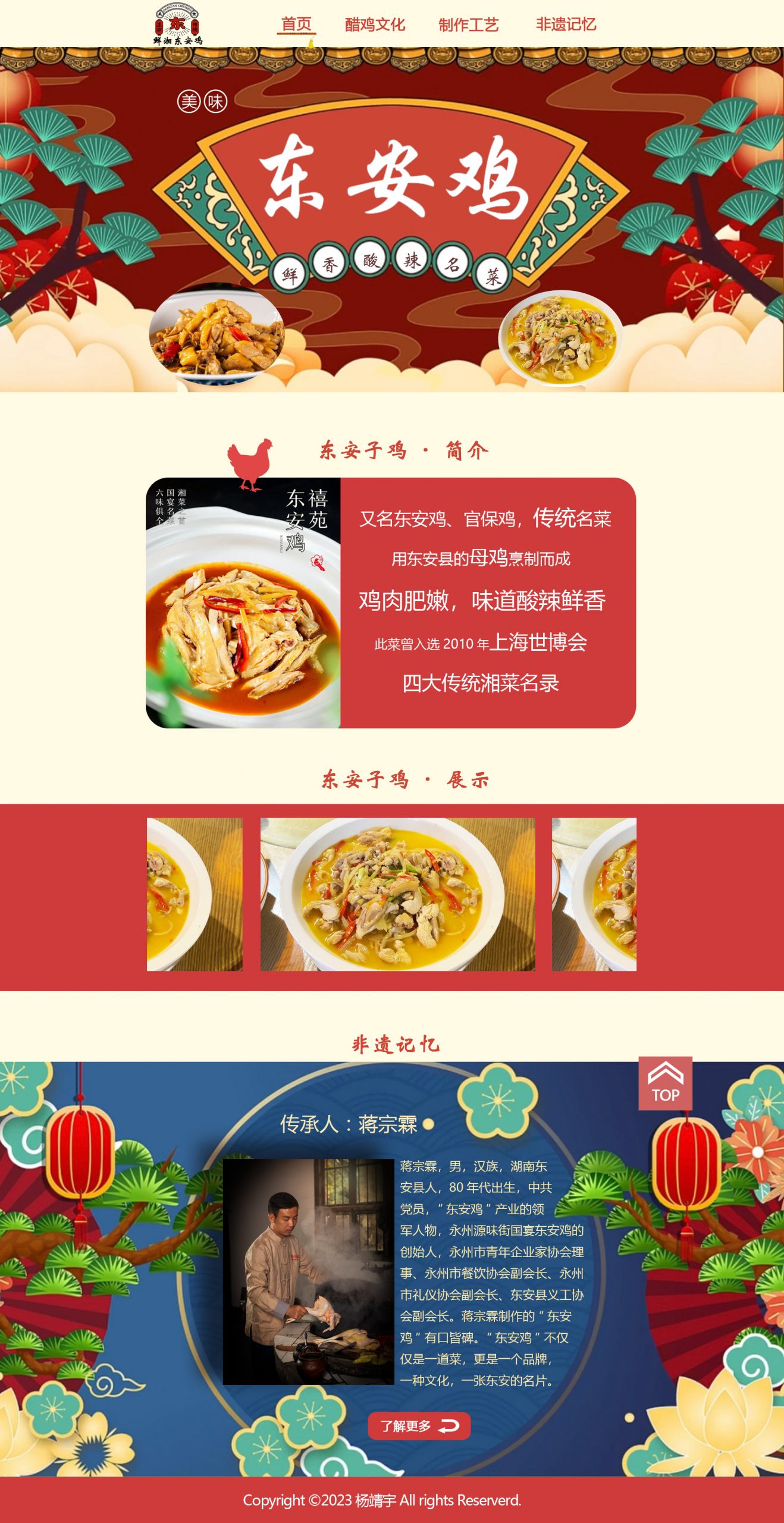
Task: Go to the 非遗记忆 page
Action: pyautogui.click(x=565, y=24)
